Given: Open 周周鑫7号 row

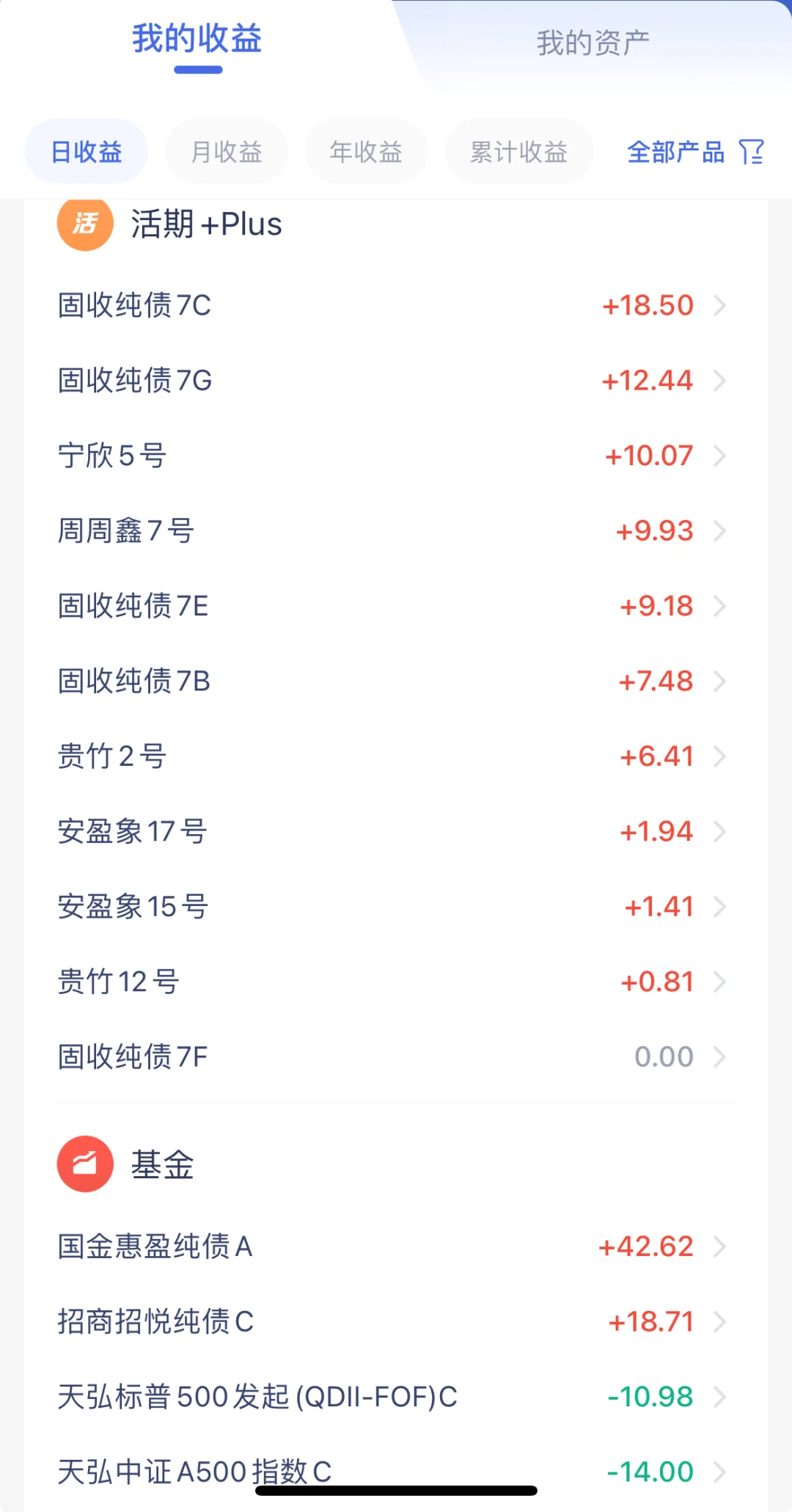Looking at the screenshot, I should click(x=395, y=530).
